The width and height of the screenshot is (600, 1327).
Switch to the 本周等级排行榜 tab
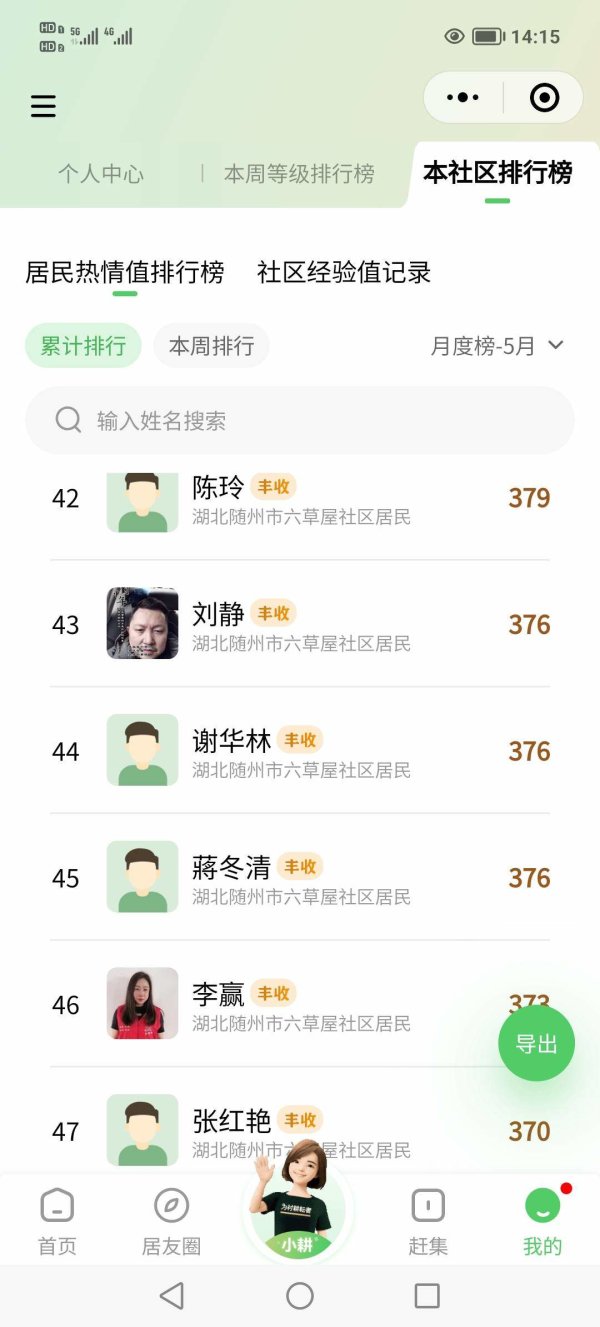point(299,174)
